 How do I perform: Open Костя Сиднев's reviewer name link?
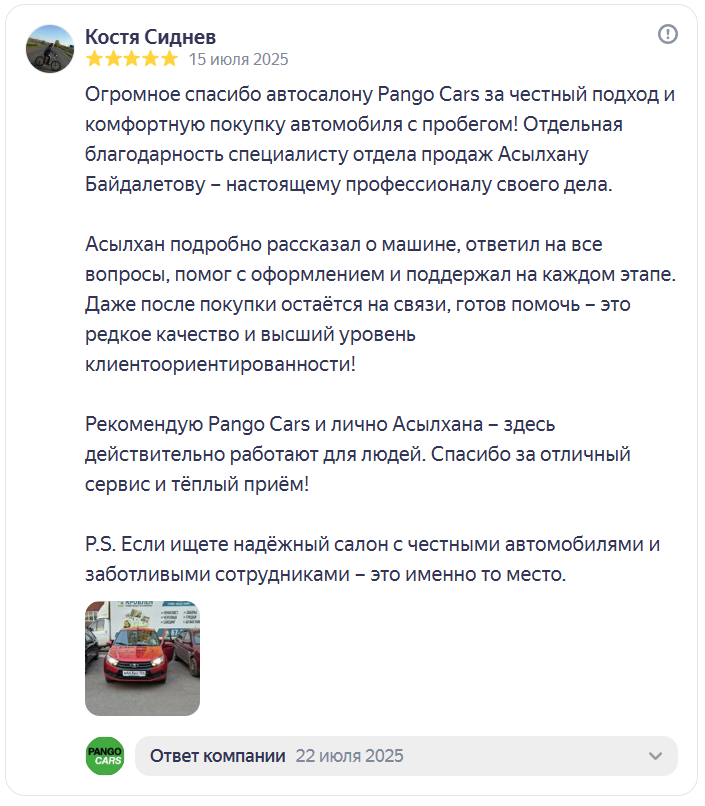click(150, 37)
